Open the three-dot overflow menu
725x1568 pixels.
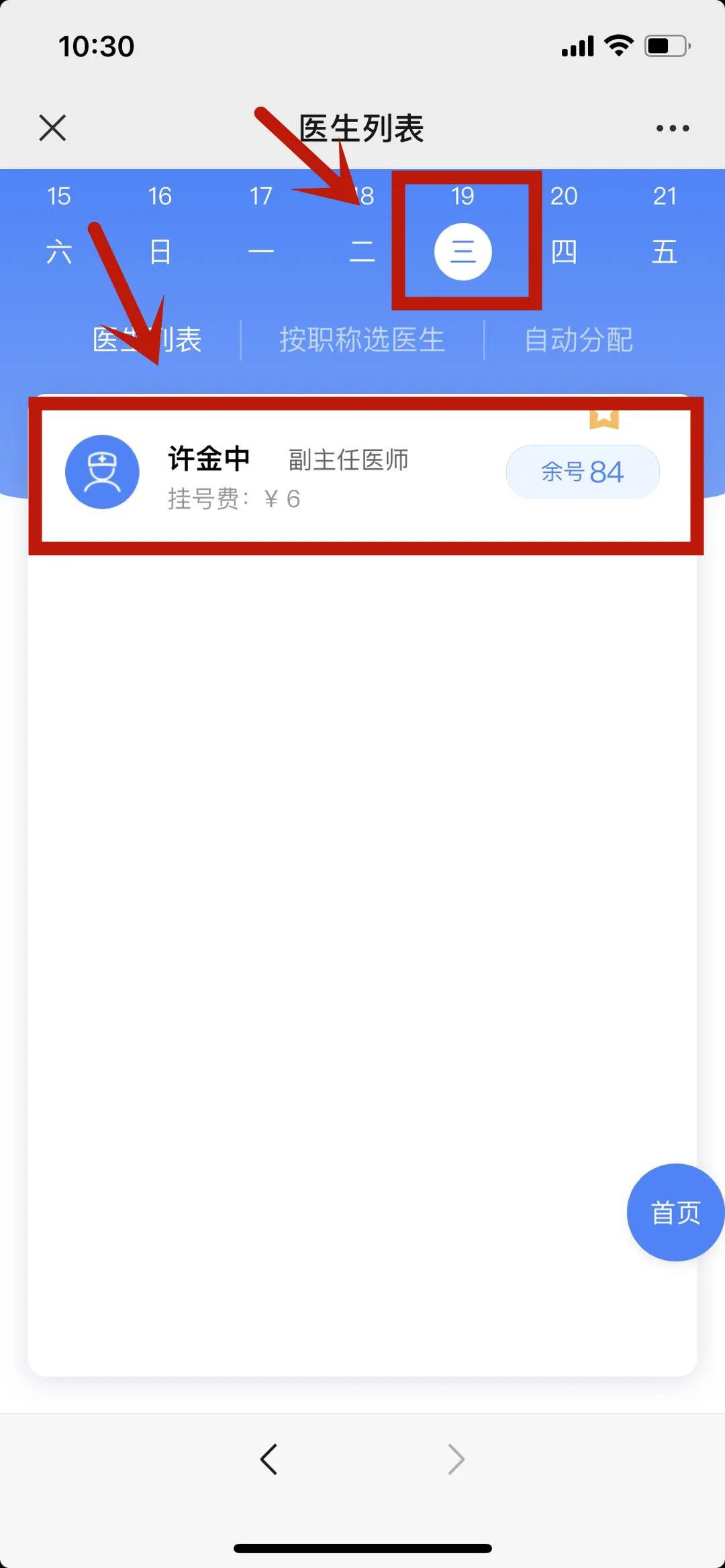673,128
